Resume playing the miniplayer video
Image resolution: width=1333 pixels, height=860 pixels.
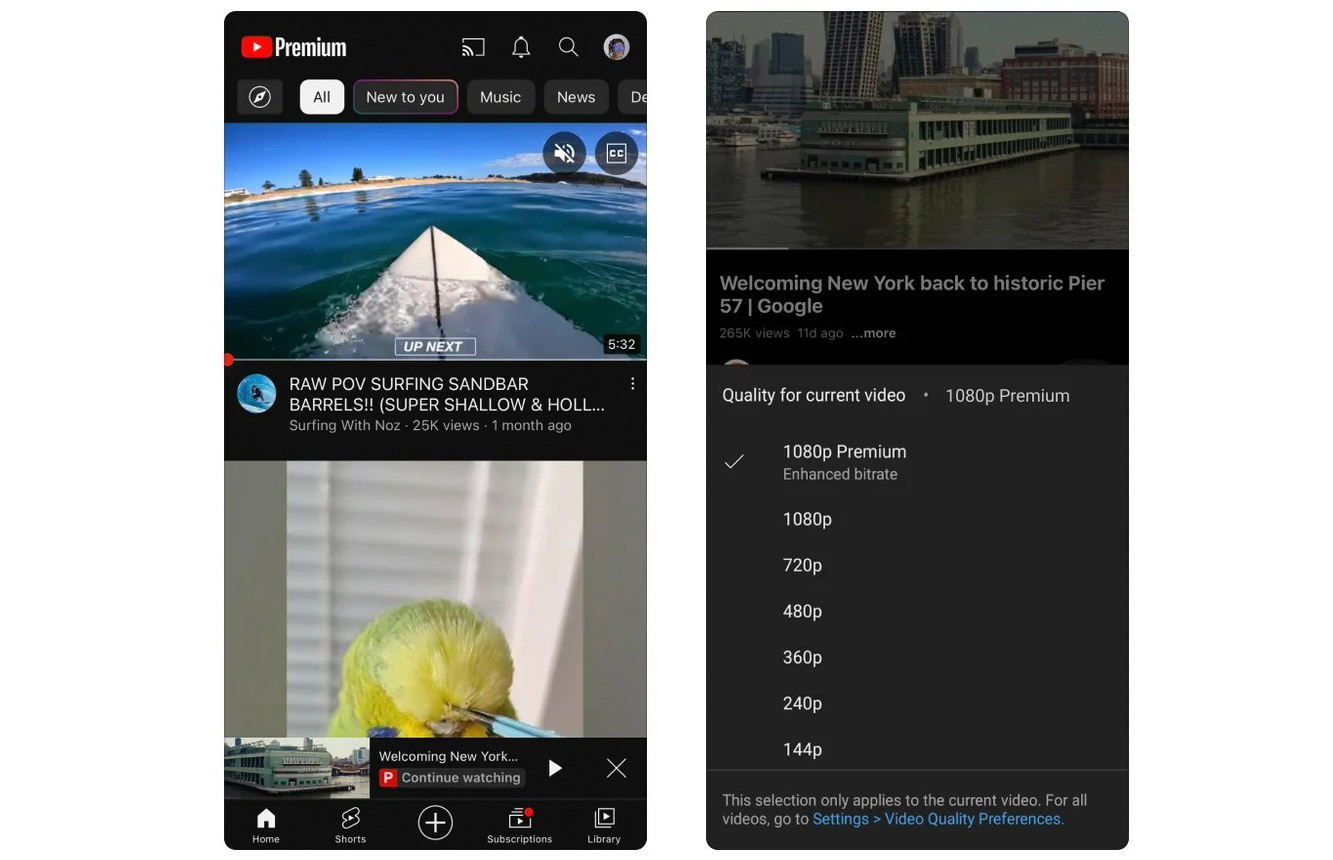tap(555, 768)
